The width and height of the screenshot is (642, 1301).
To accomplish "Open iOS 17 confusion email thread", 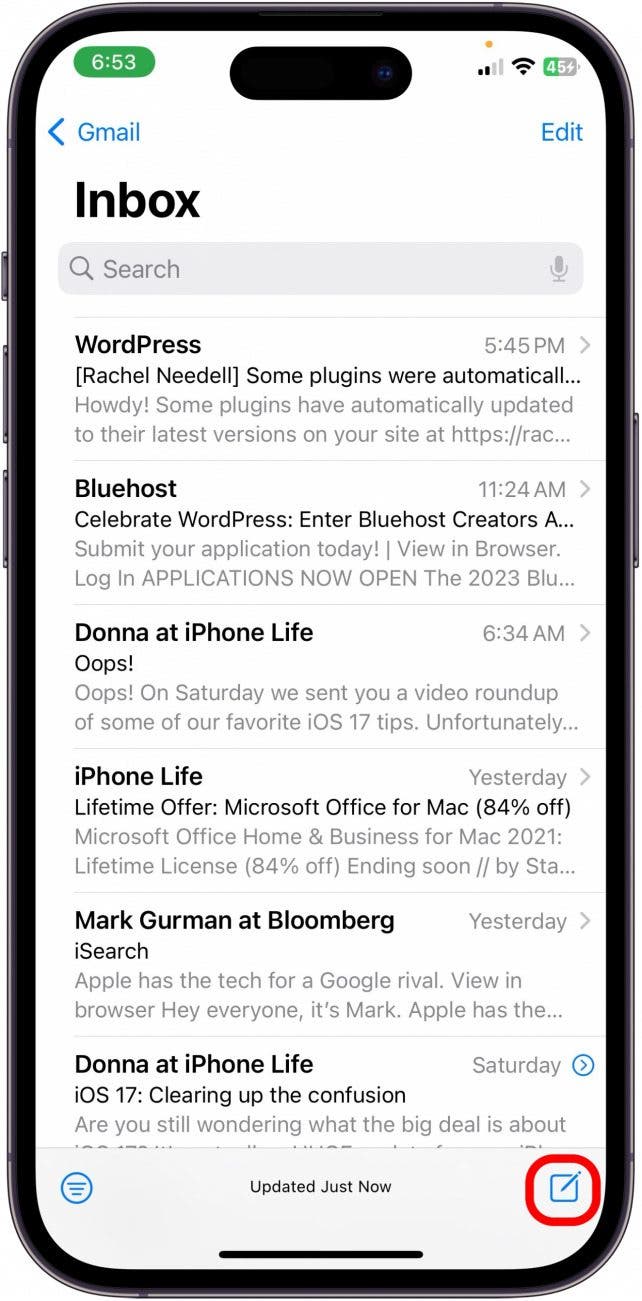I will [325, 1095].
